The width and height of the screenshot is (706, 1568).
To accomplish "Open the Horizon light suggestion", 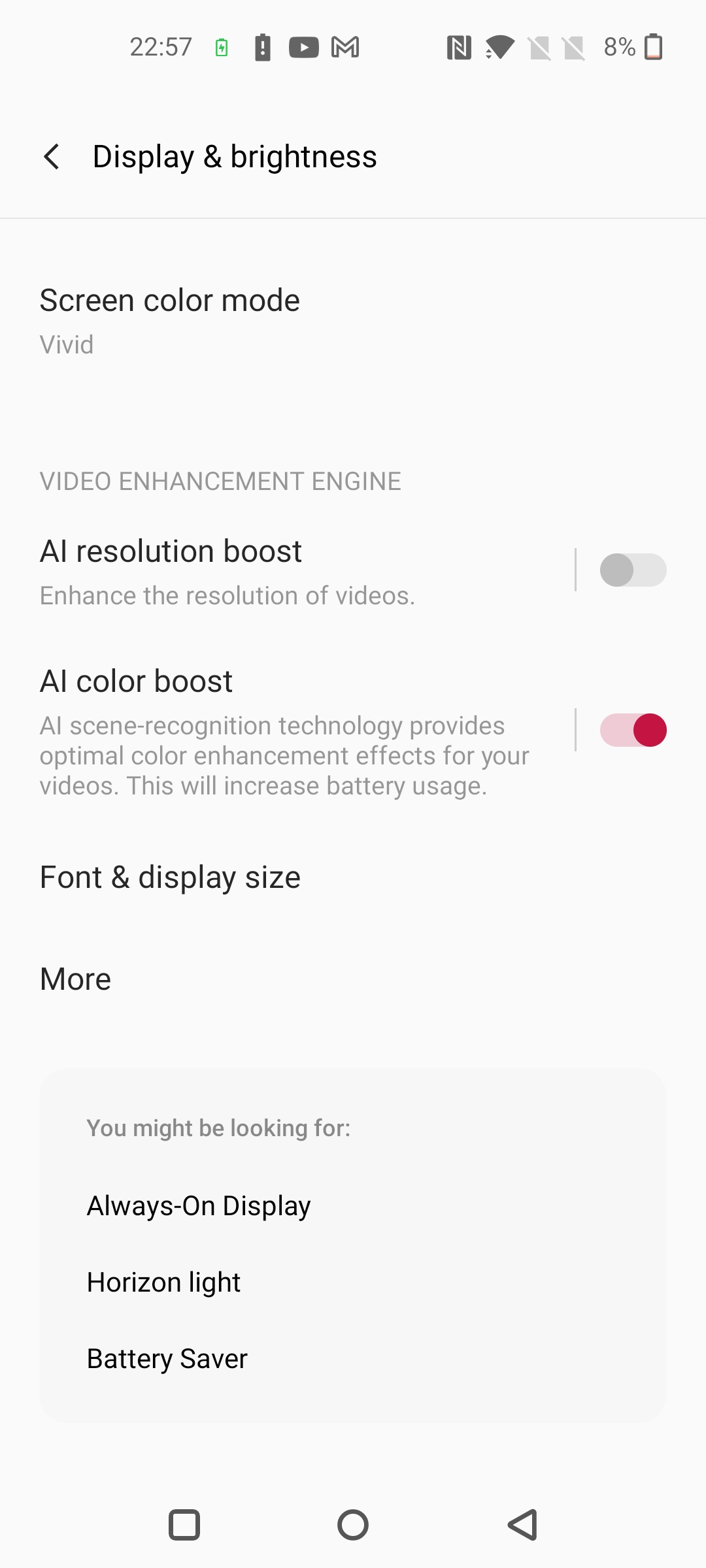I will coord(353,1282).
